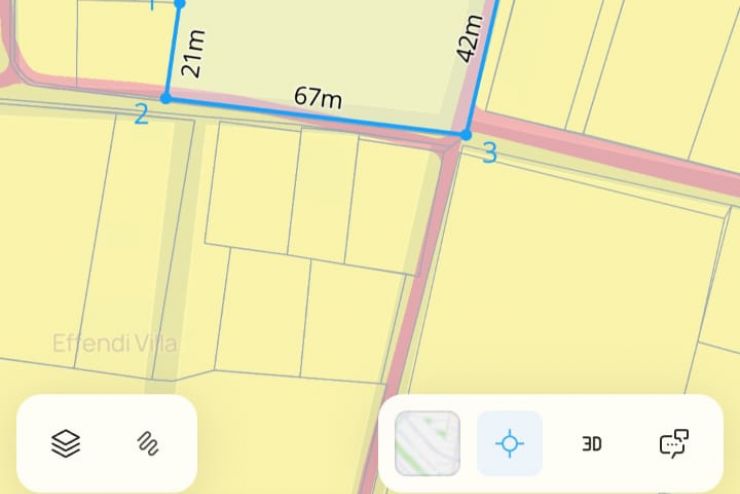Toggle the 3D map view
The height and width of the screenshot is (494, 740).
point(592,443)
